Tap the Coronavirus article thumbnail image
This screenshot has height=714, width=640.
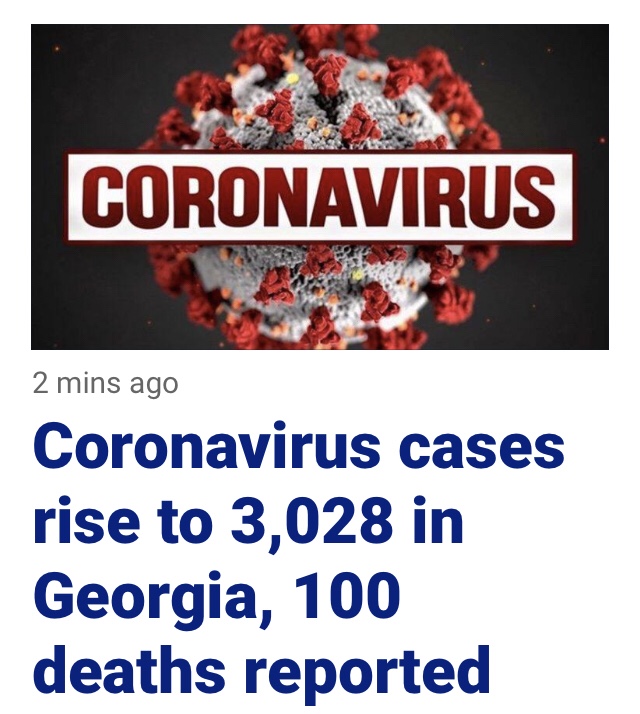320,187
